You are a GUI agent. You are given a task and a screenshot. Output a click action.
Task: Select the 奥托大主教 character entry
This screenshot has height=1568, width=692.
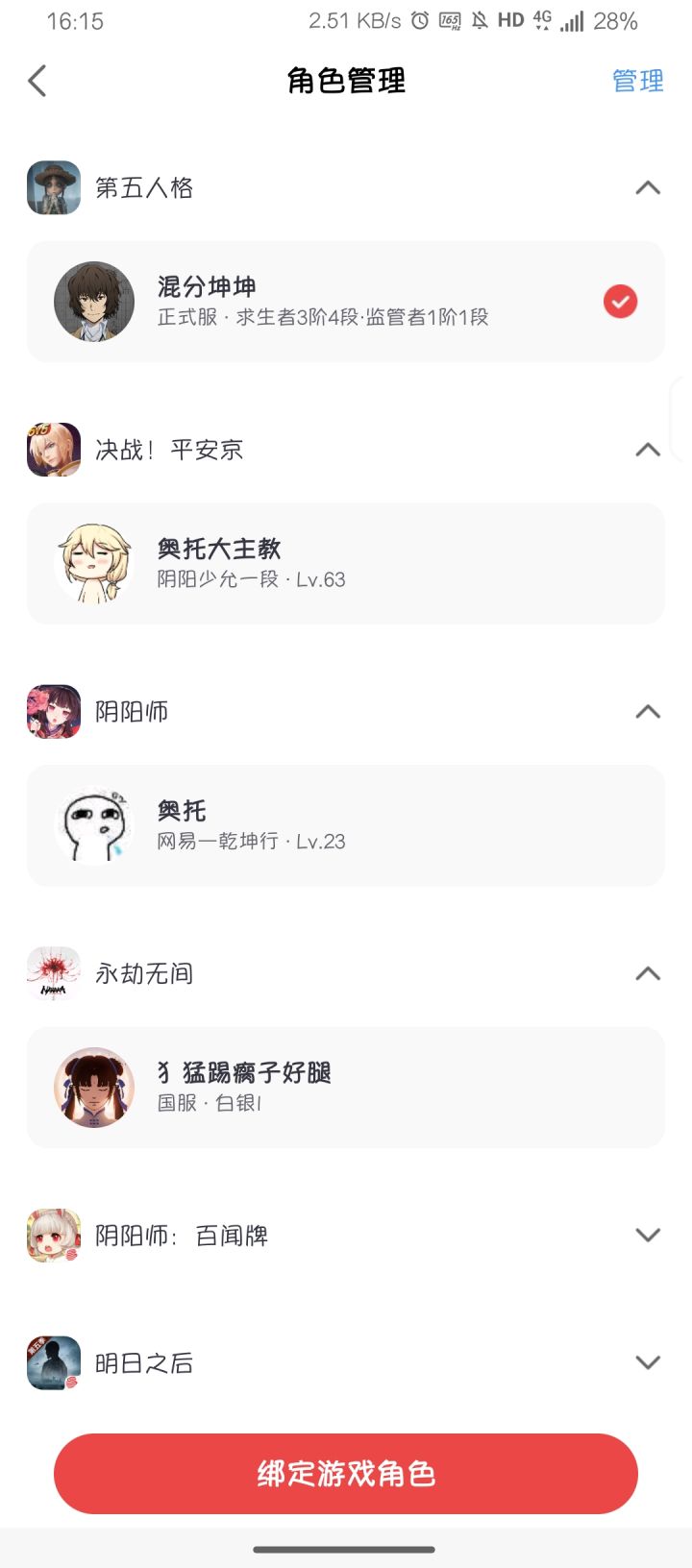(346, 563)
